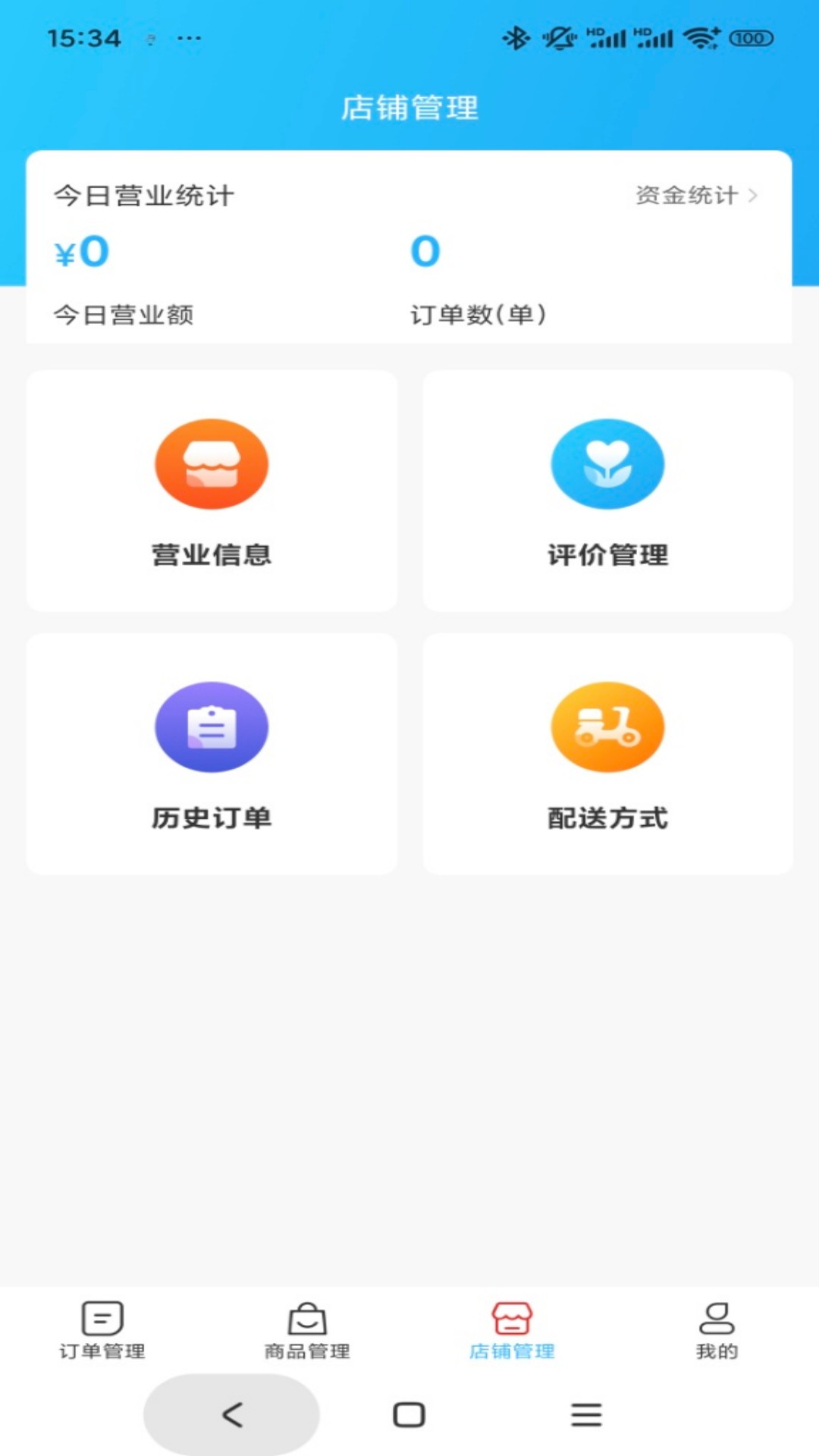Select the blue heart icon for 评价管理

click(607, 464)
